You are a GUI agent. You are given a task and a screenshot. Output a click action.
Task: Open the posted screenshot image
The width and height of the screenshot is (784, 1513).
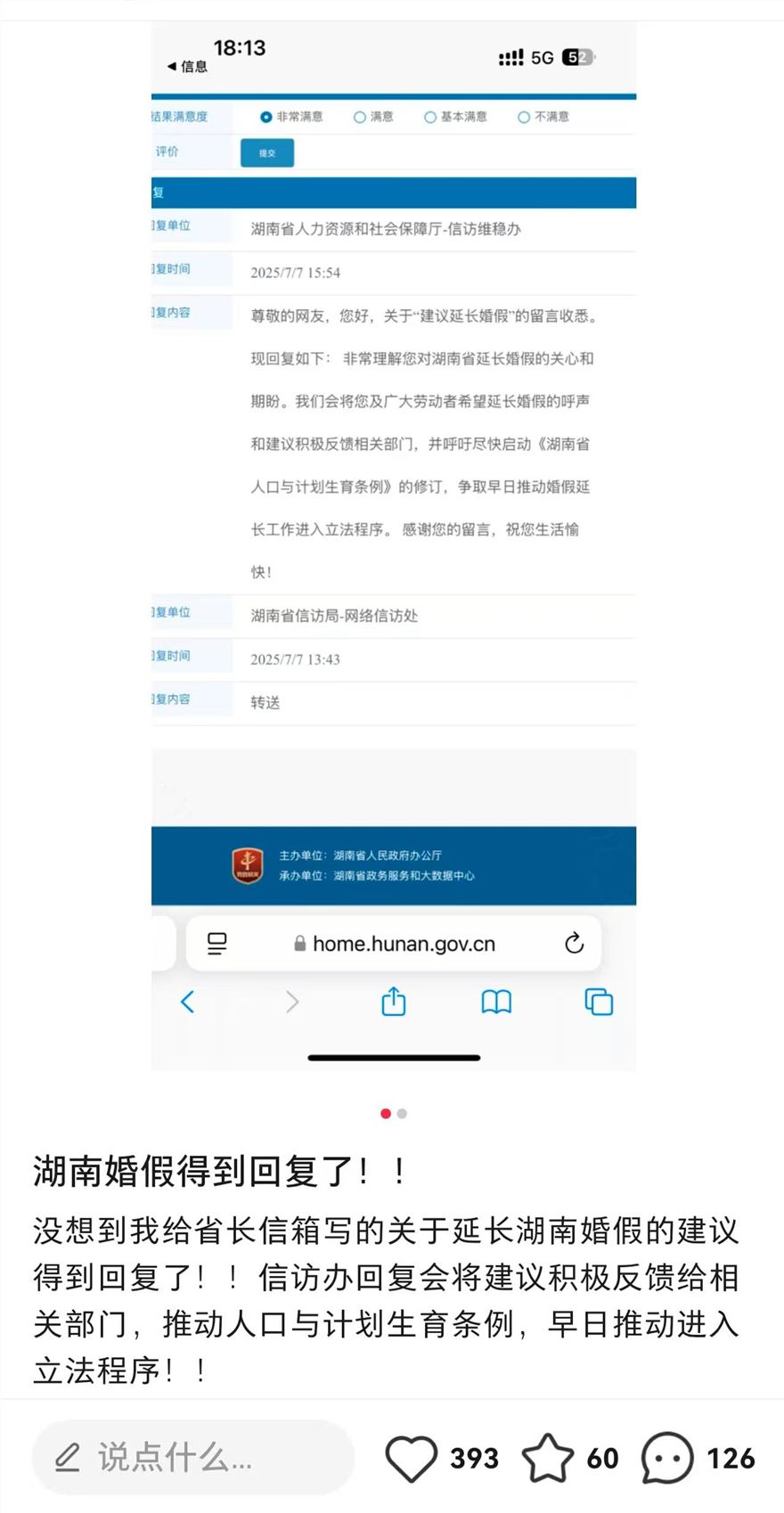pos(393,544)
